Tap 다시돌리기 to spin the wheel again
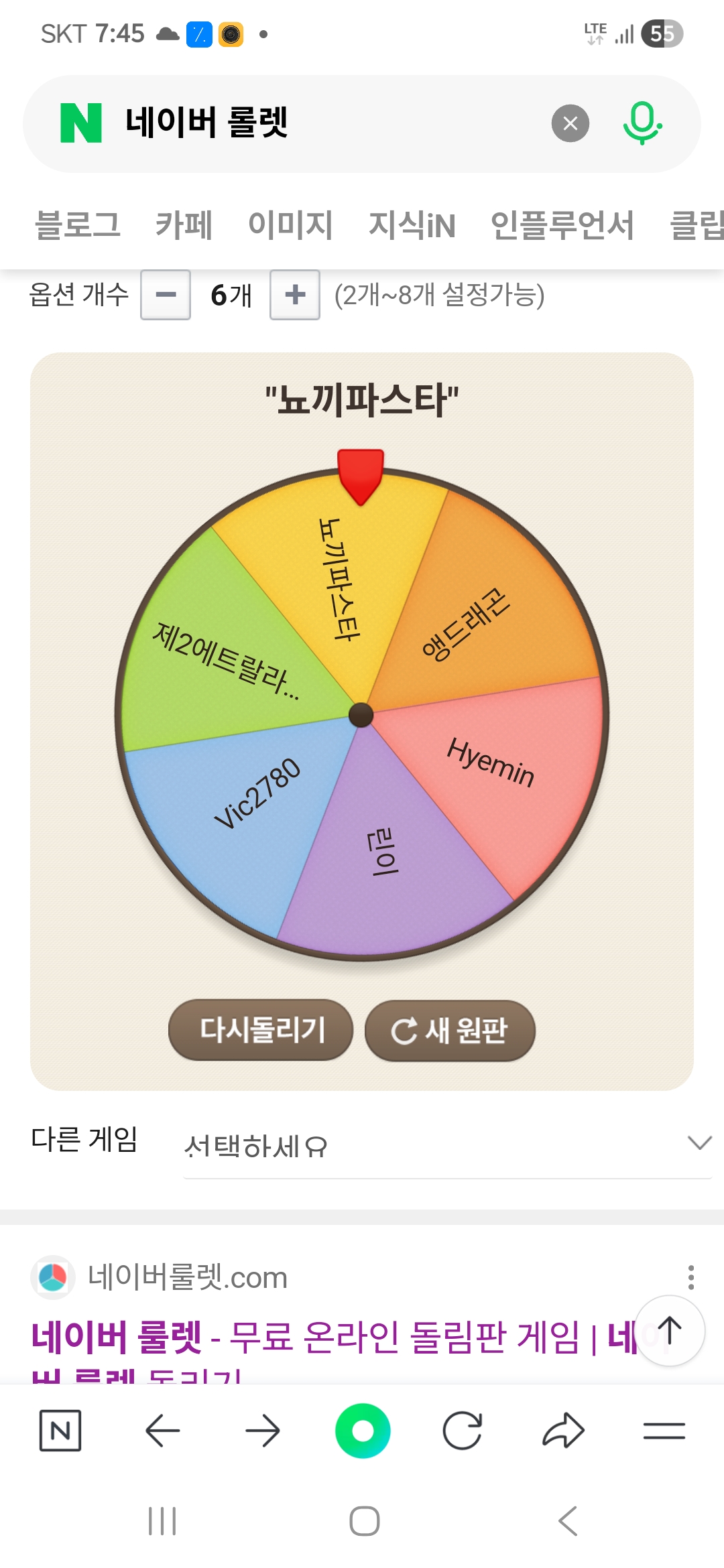The image size is (724, 1568). click(261, 1030)
